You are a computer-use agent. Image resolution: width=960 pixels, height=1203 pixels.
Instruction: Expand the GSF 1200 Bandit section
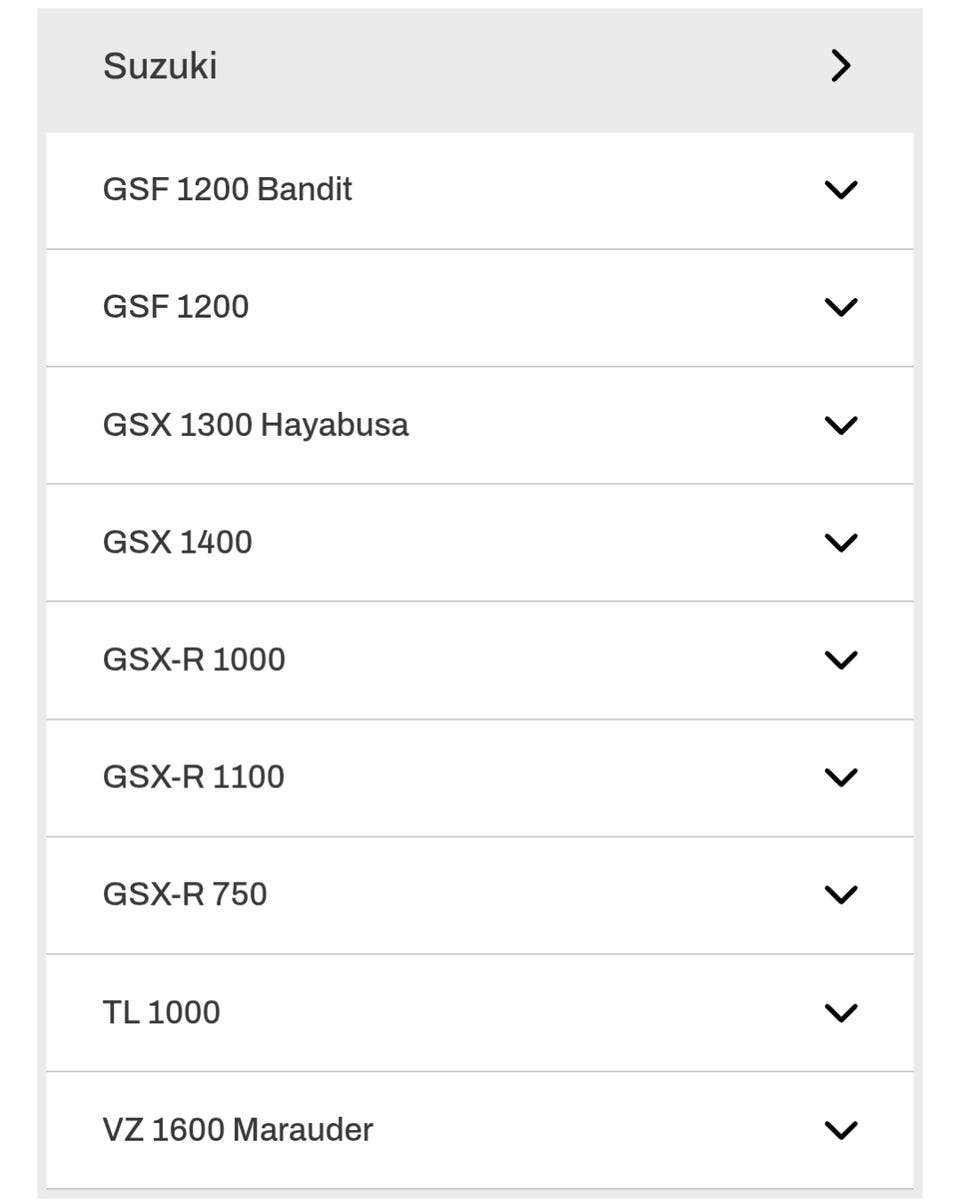click(480, 190)
